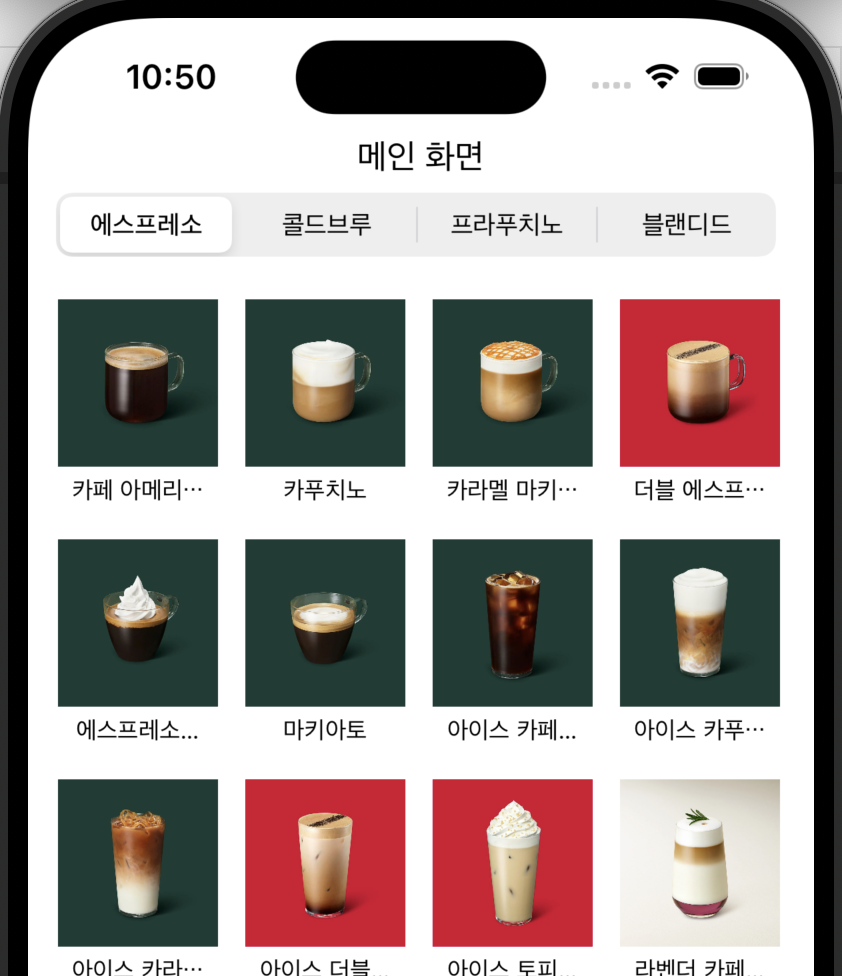842x976 pixels.
Task: Open the 카라멜 마키 drink tile
Action: (x=512, y=383)
